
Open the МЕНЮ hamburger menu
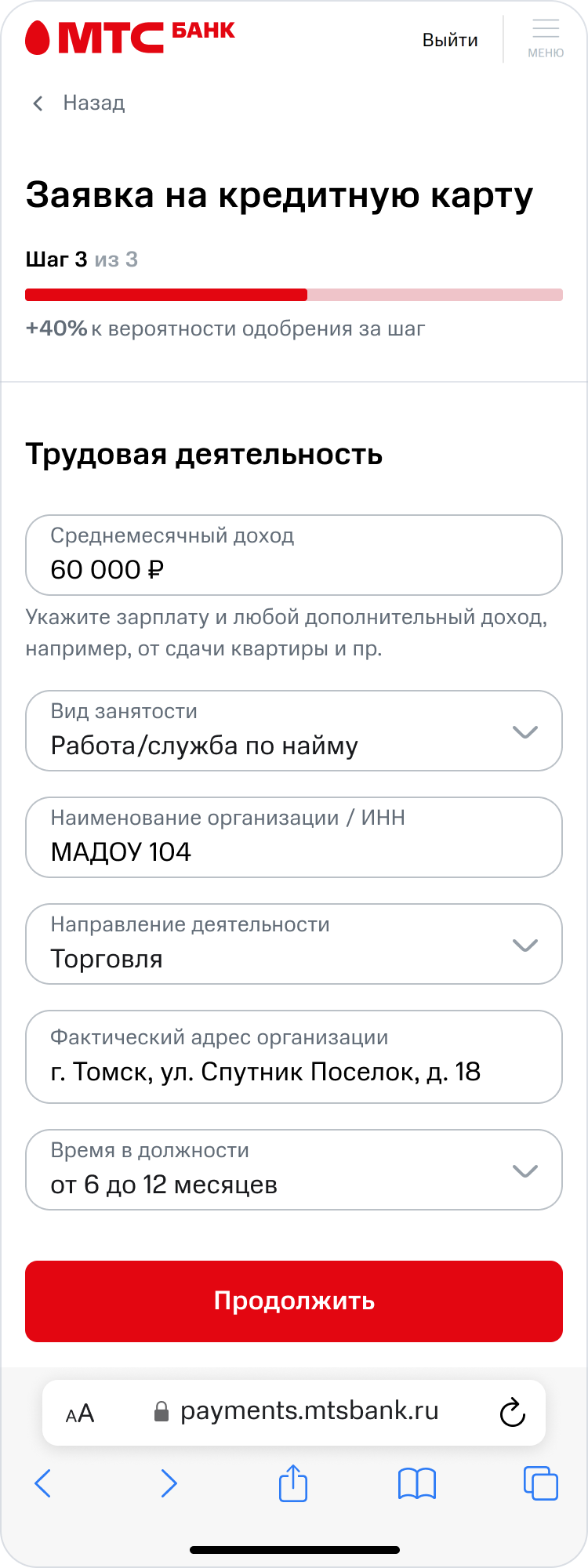click(545, 38)
